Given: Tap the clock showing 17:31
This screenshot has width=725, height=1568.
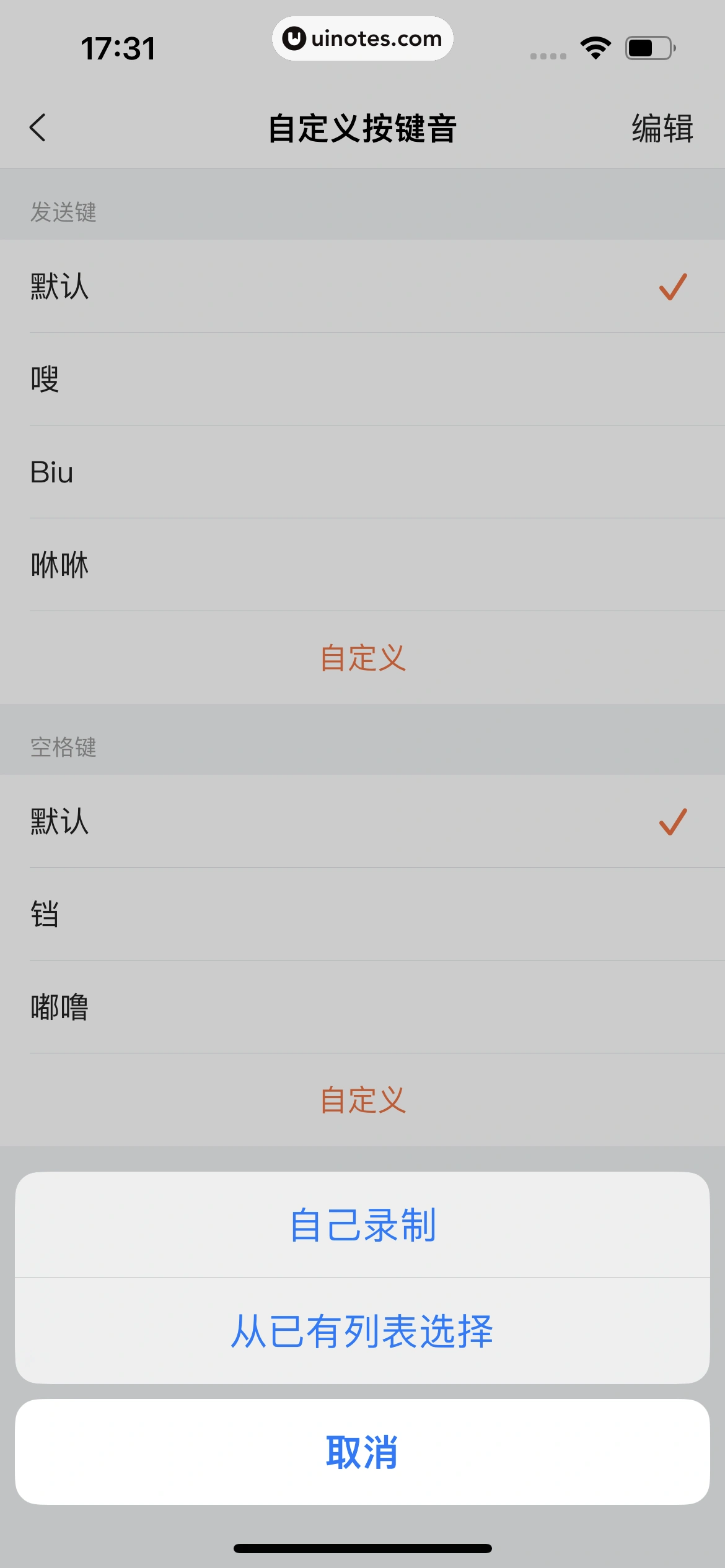Looking at the screenshot, I should (119, 46).
